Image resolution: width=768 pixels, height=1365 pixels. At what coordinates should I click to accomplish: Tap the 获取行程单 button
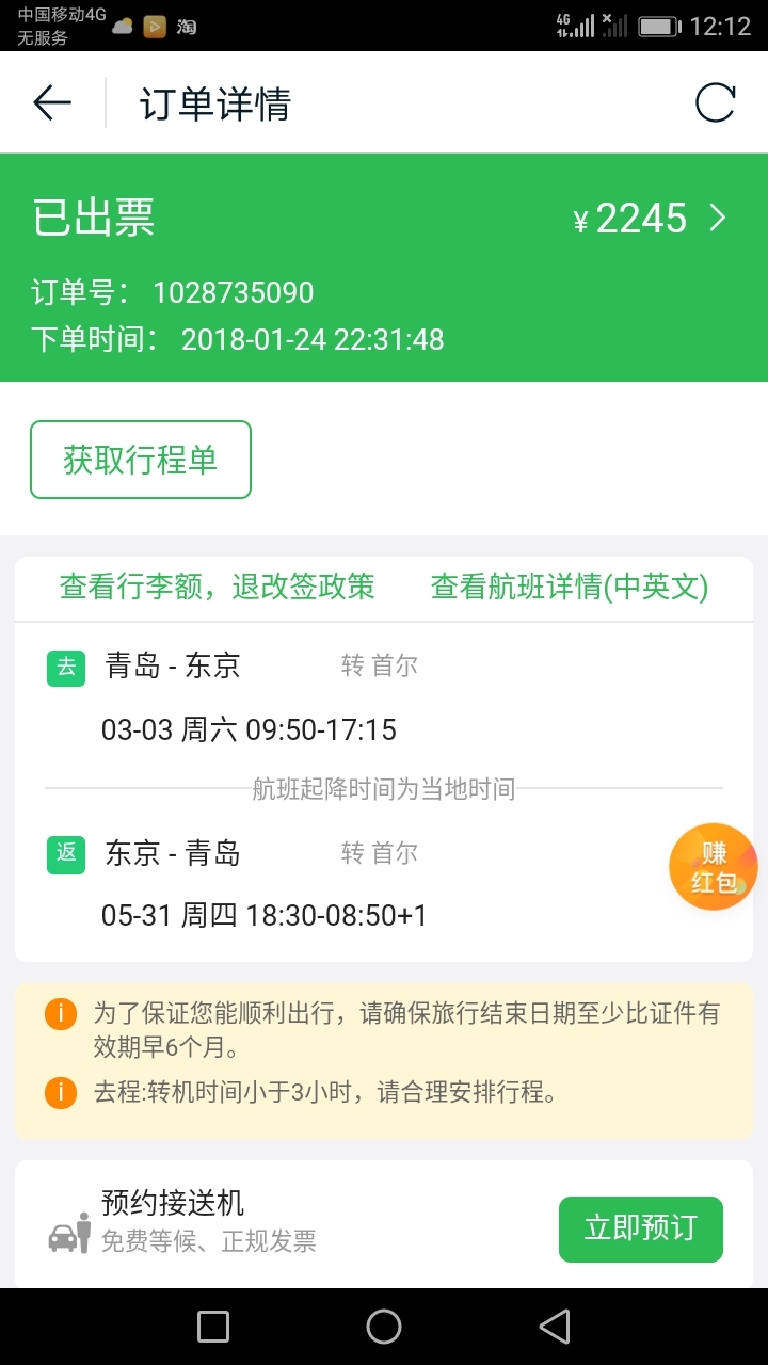click(x=141, y=460)
